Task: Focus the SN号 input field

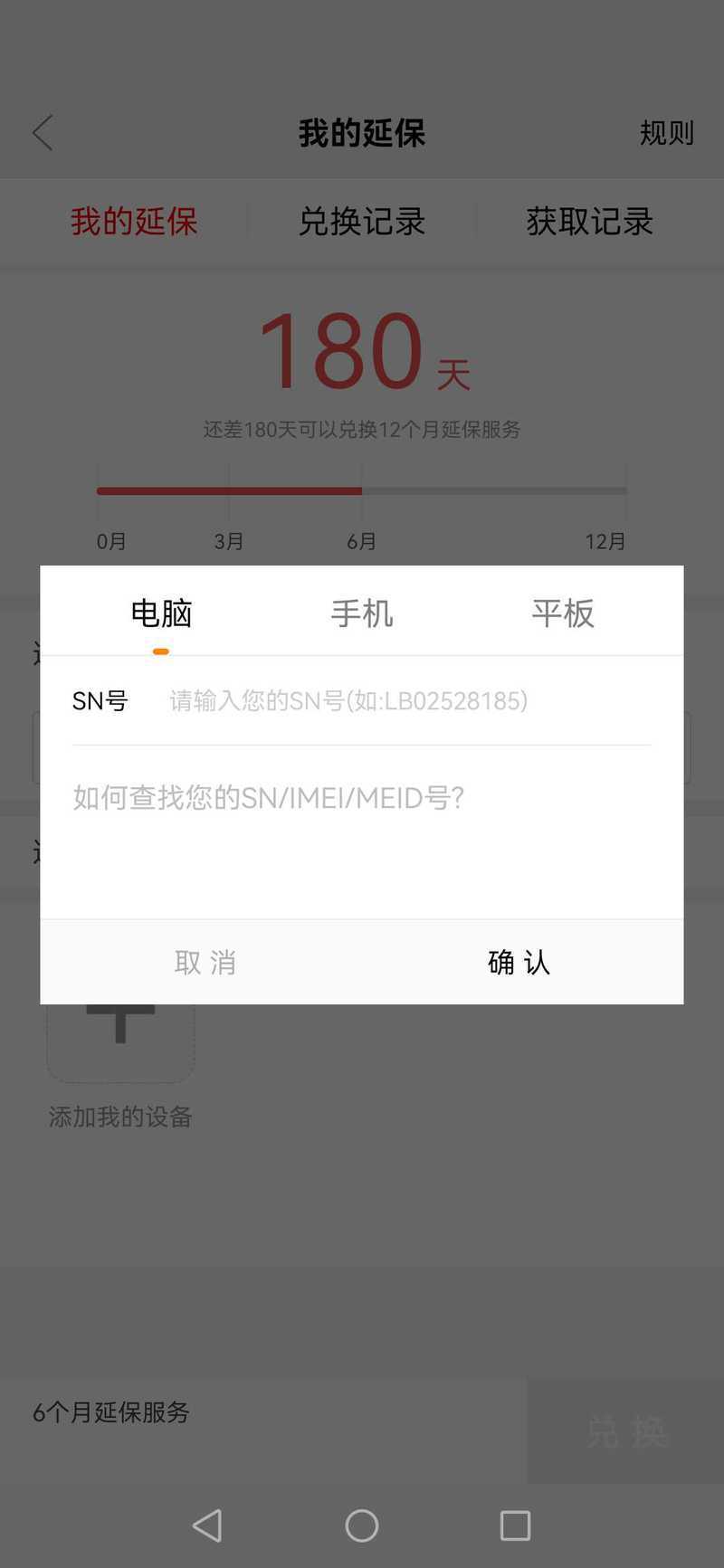Action: tap(409, 700)
